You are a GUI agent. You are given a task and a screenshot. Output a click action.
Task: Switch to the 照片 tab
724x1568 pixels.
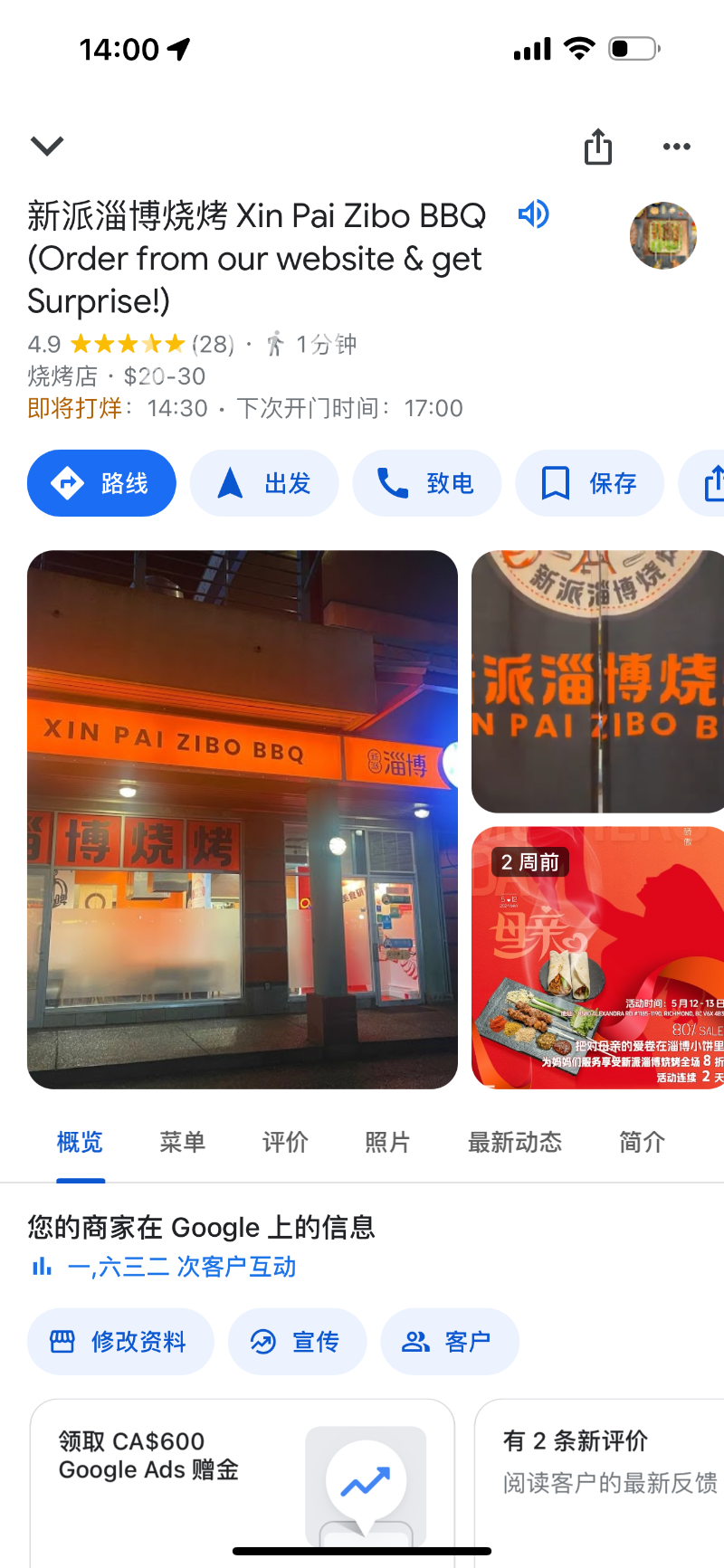point(387,1143)
